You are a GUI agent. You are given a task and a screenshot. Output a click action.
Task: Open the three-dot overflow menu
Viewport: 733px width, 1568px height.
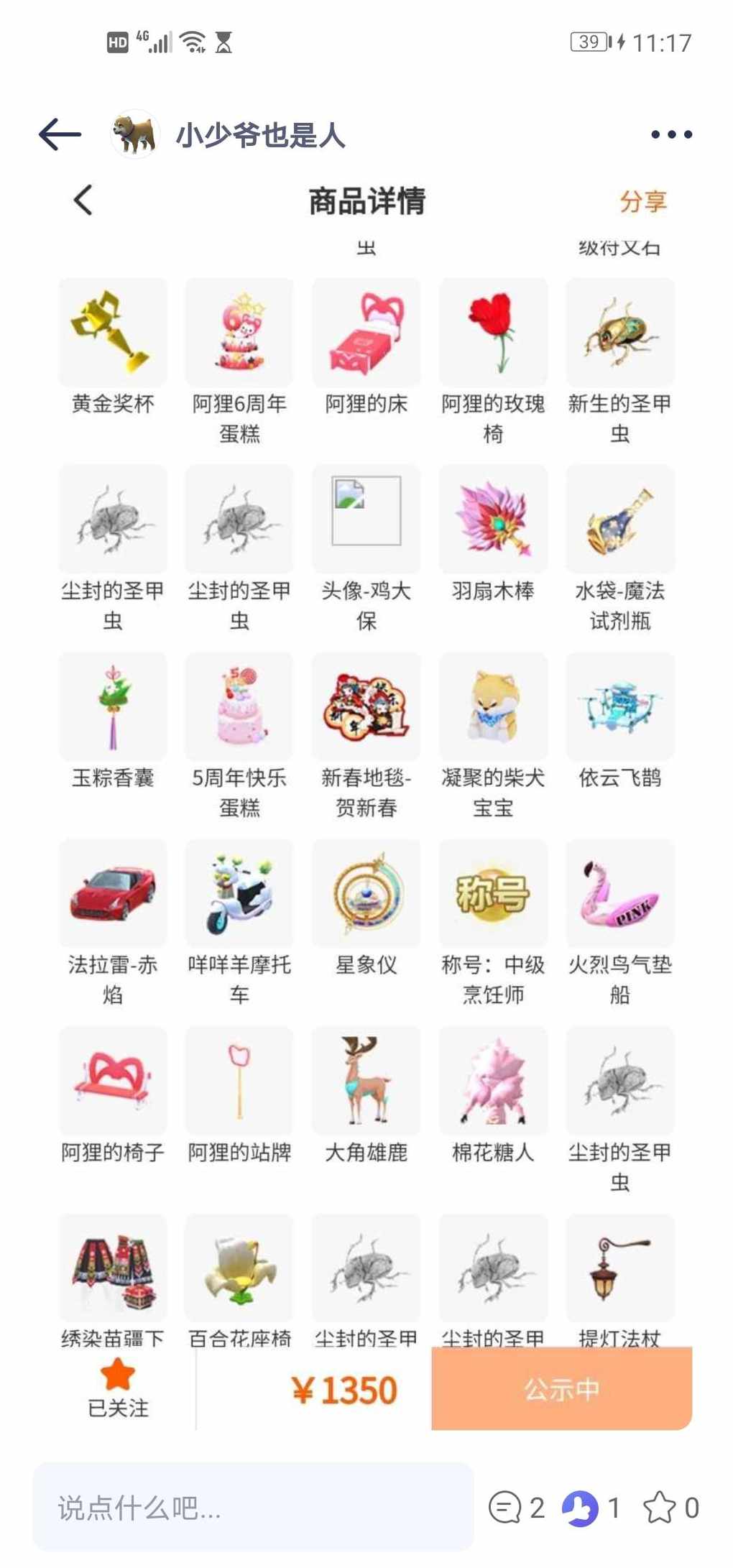[x=671, y=134]
